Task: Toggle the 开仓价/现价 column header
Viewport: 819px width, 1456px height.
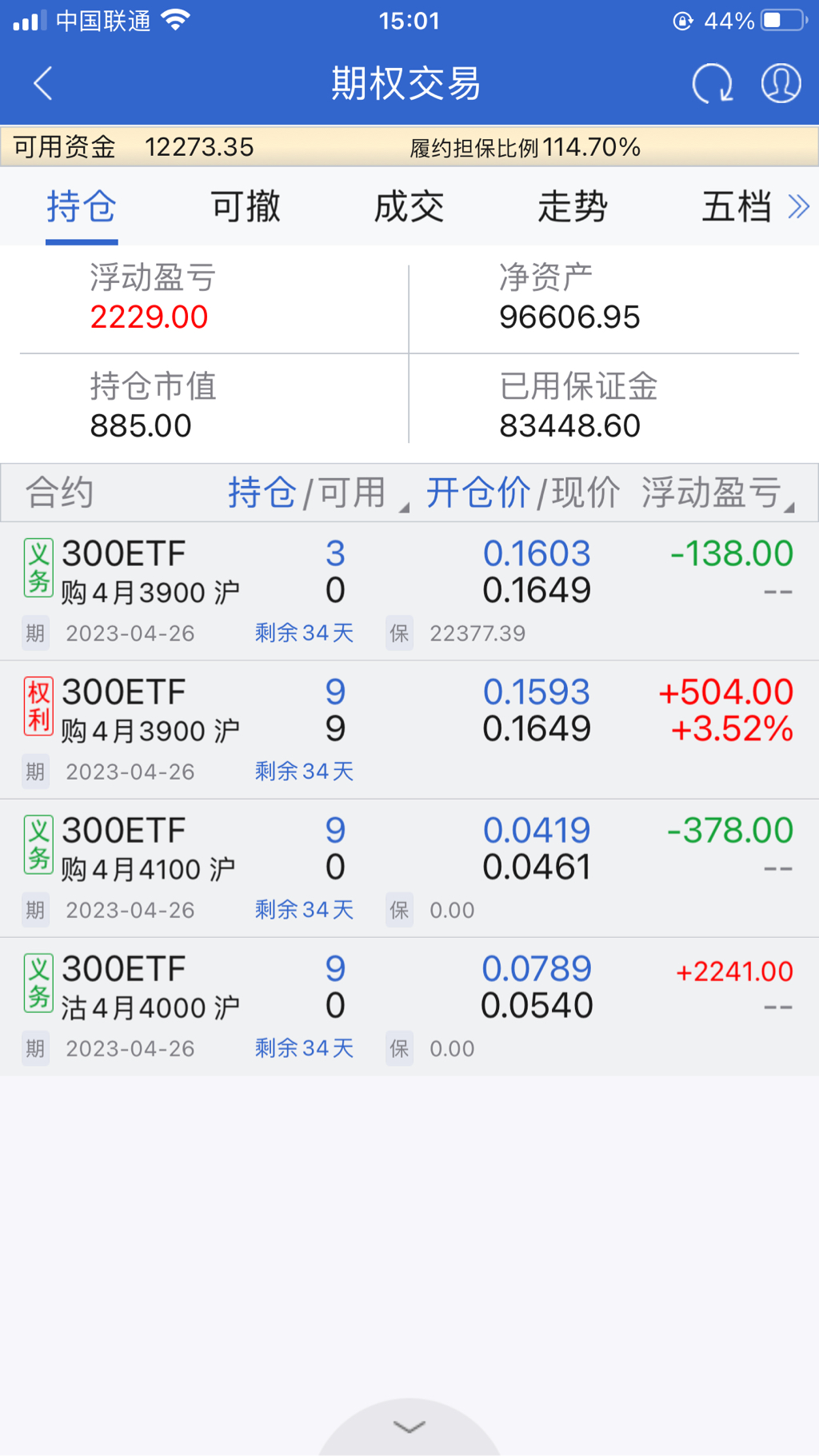Action: [522, 493]
